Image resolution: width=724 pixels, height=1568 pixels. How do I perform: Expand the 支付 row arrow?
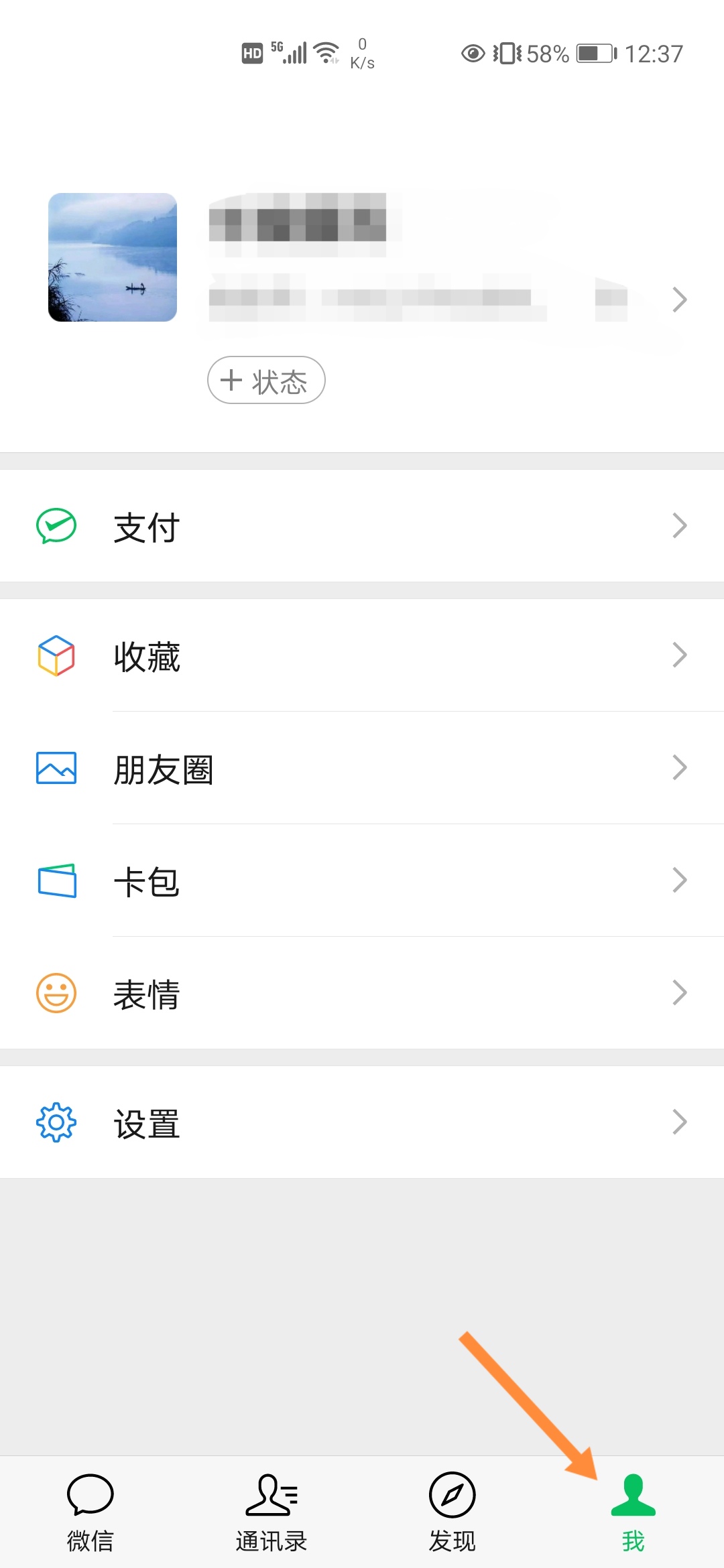click(x=679, y=527)
